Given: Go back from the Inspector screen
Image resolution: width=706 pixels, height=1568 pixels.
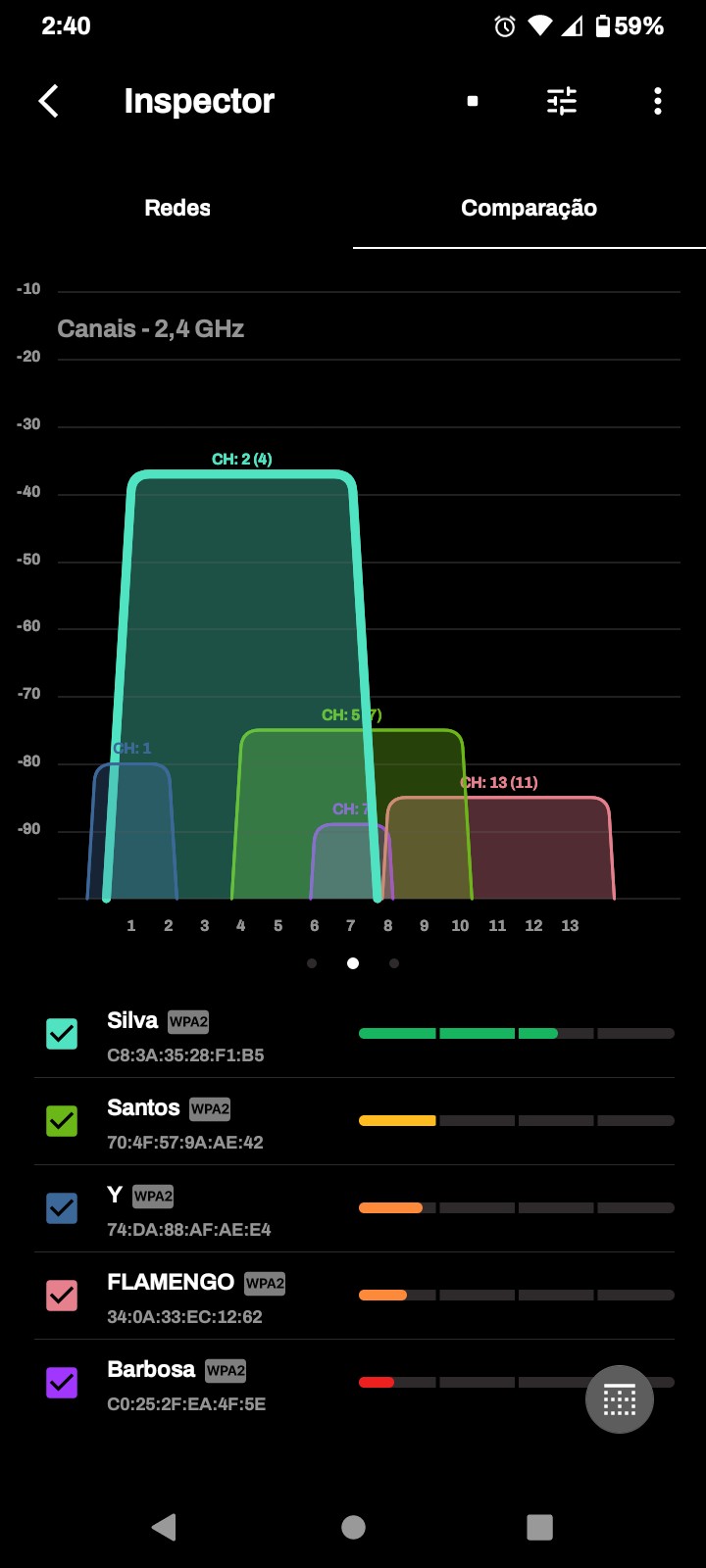Looking at the screenshot, I should [x=49, y=101].
